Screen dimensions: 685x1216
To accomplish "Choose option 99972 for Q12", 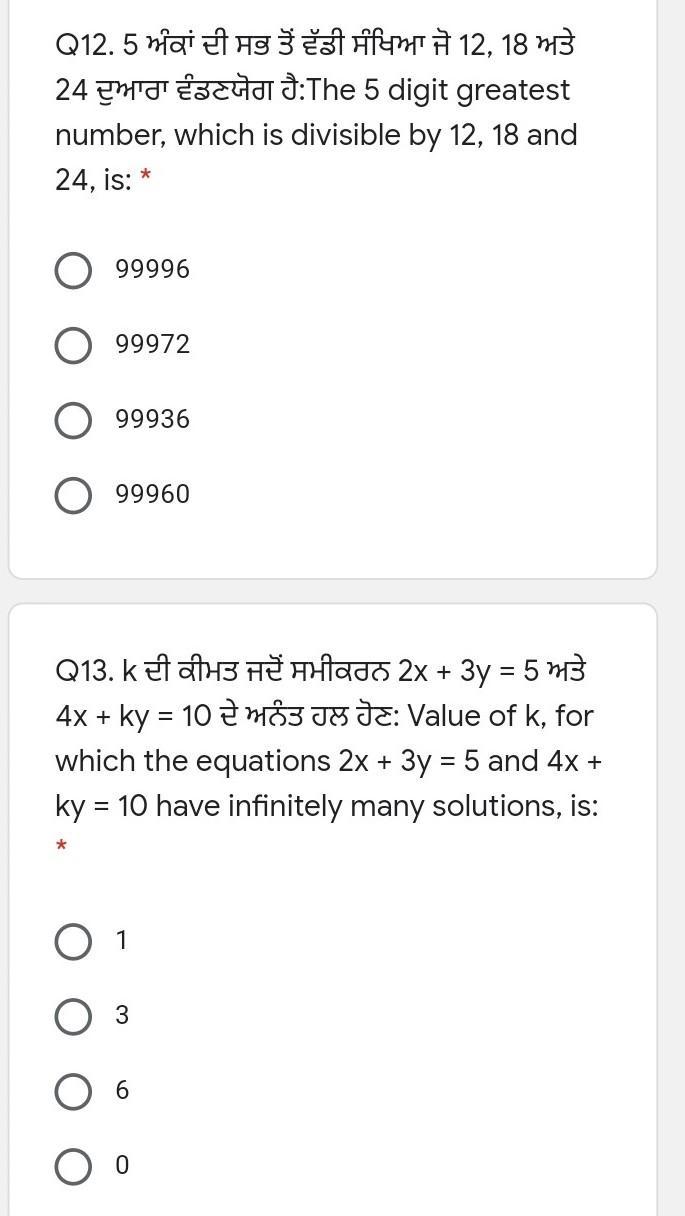I will click(73, 345).
